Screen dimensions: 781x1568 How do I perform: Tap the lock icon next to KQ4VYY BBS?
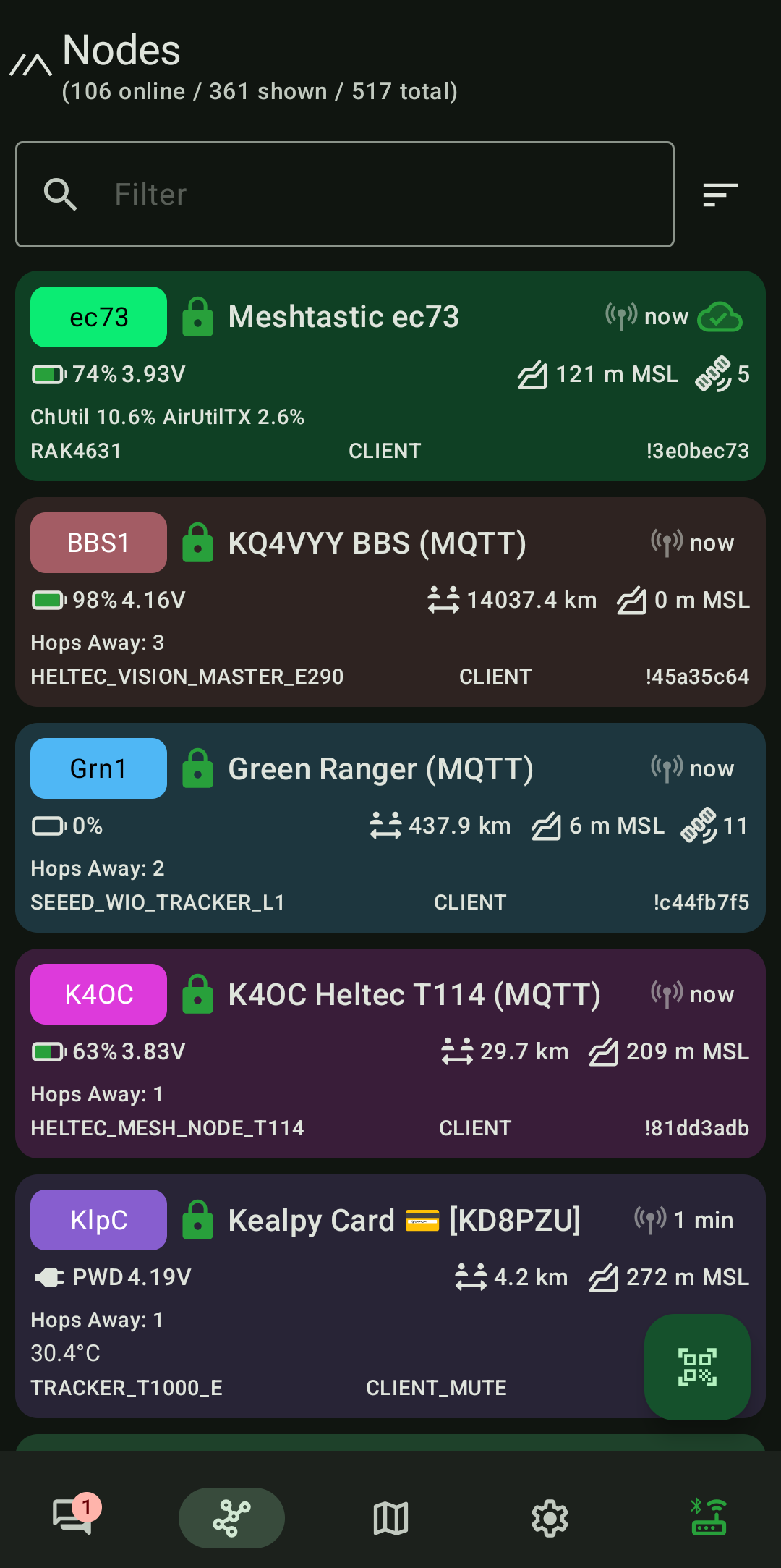(x=198, y=542)
